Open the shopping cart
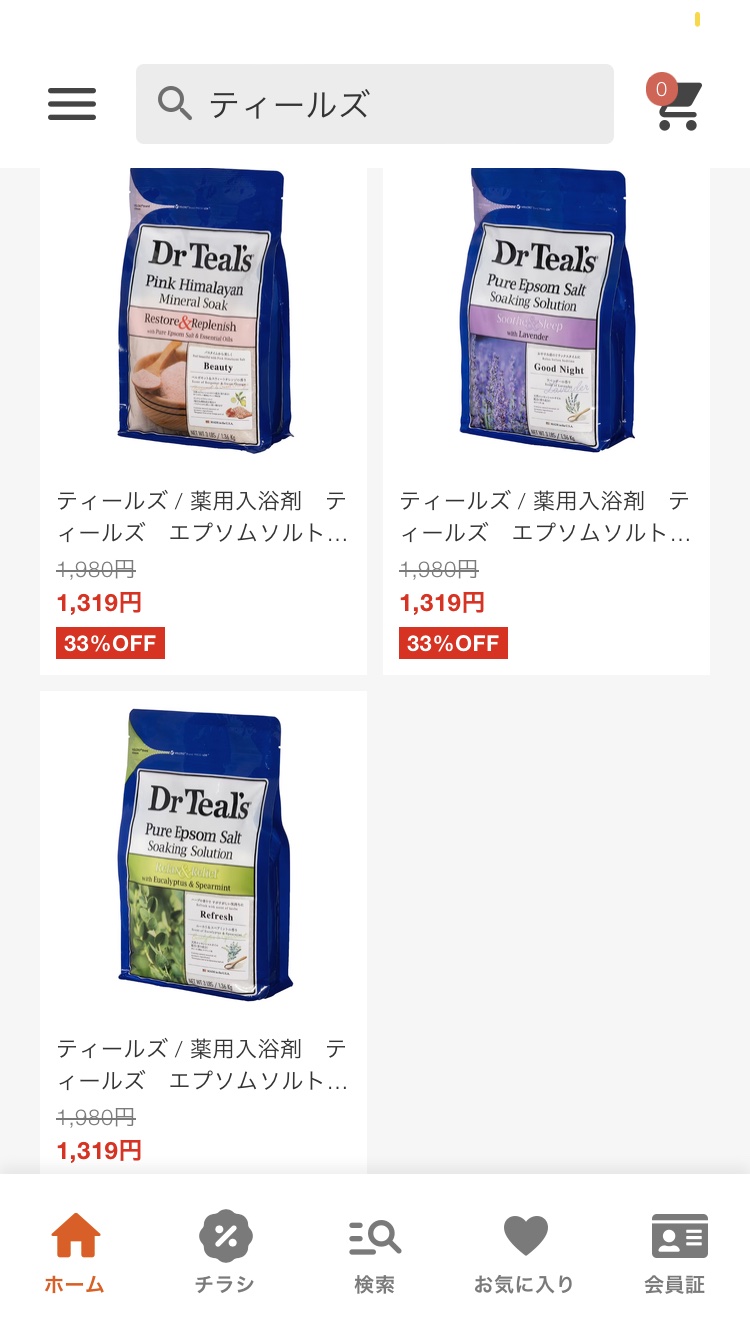 click(677, 104)
